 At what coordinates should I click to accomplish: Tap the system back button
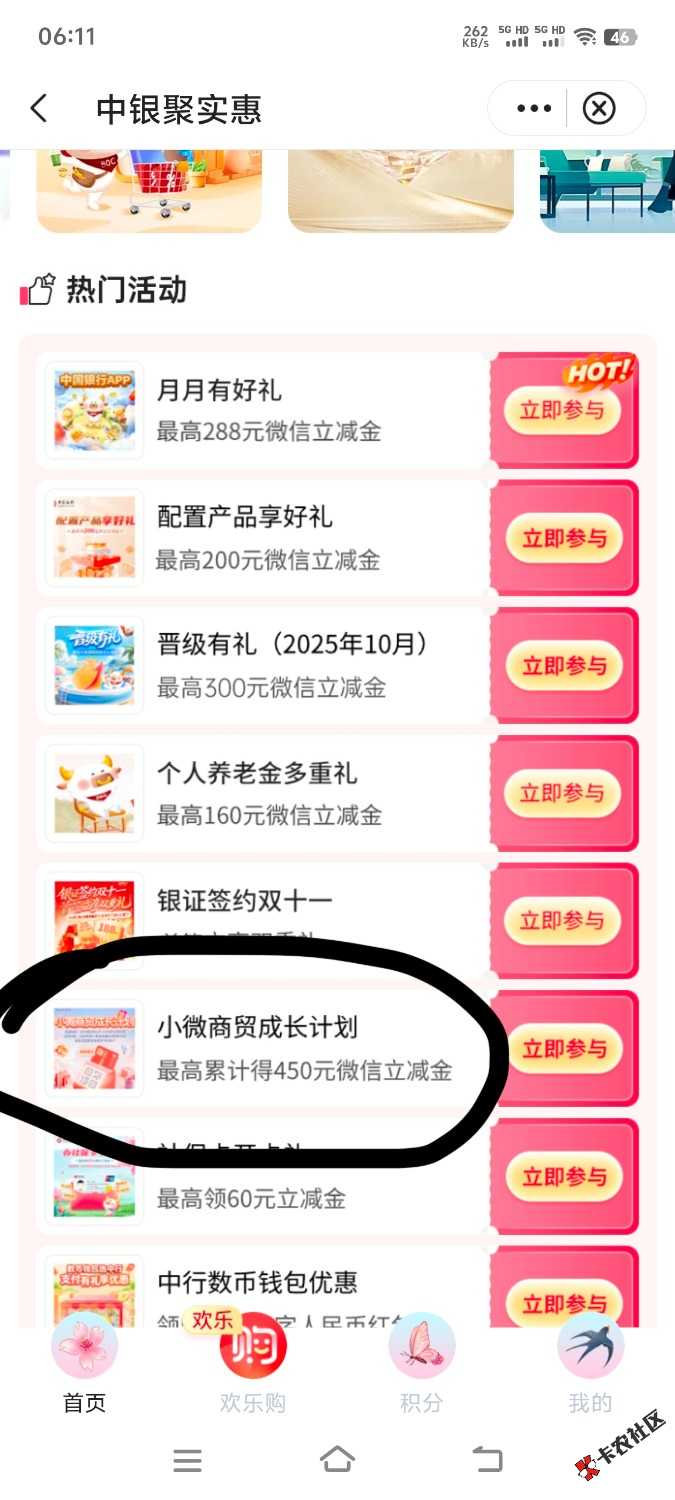coord(487,1460)
